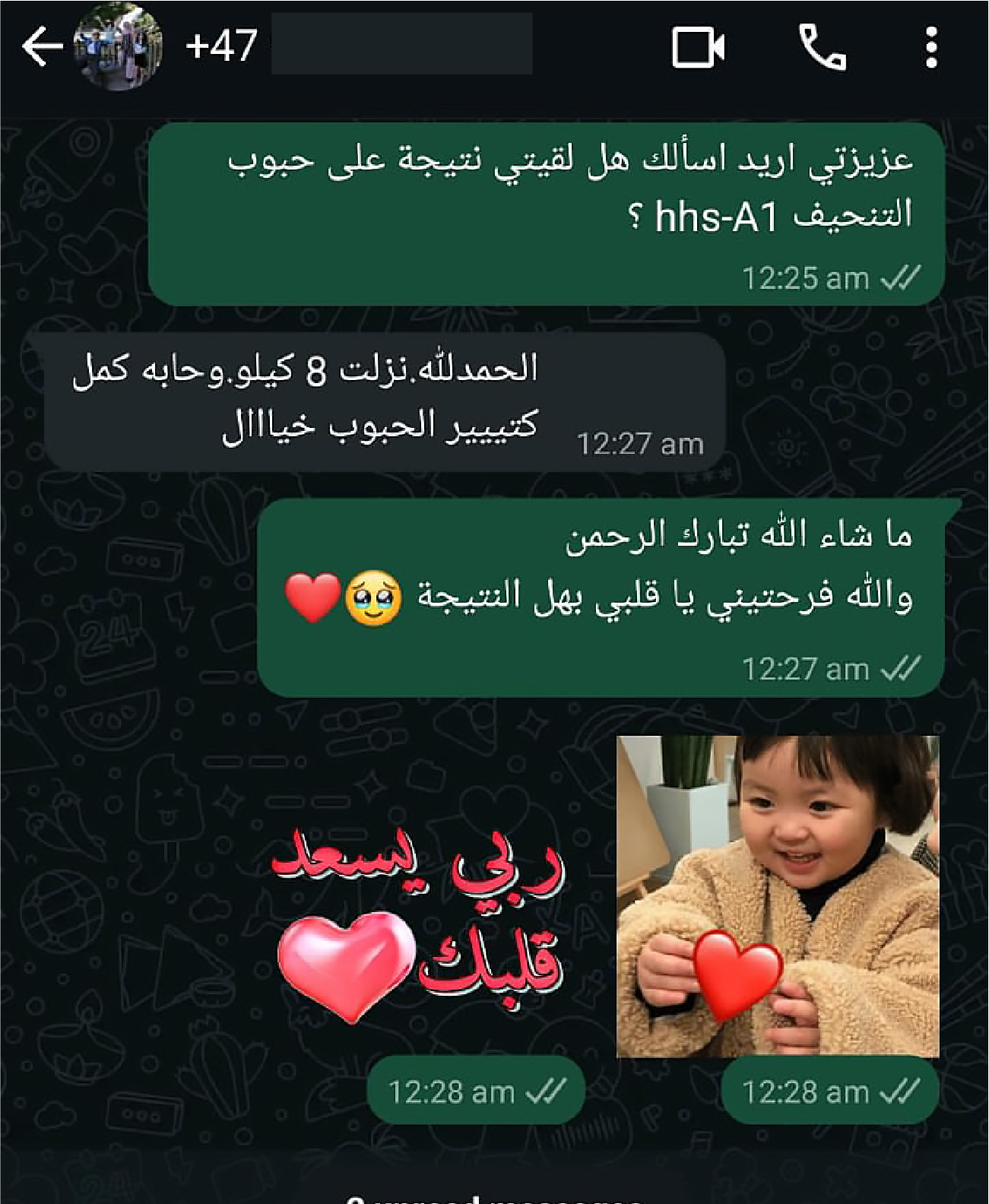
Task: Open the three-dot overflow menu
Action: 931,48
